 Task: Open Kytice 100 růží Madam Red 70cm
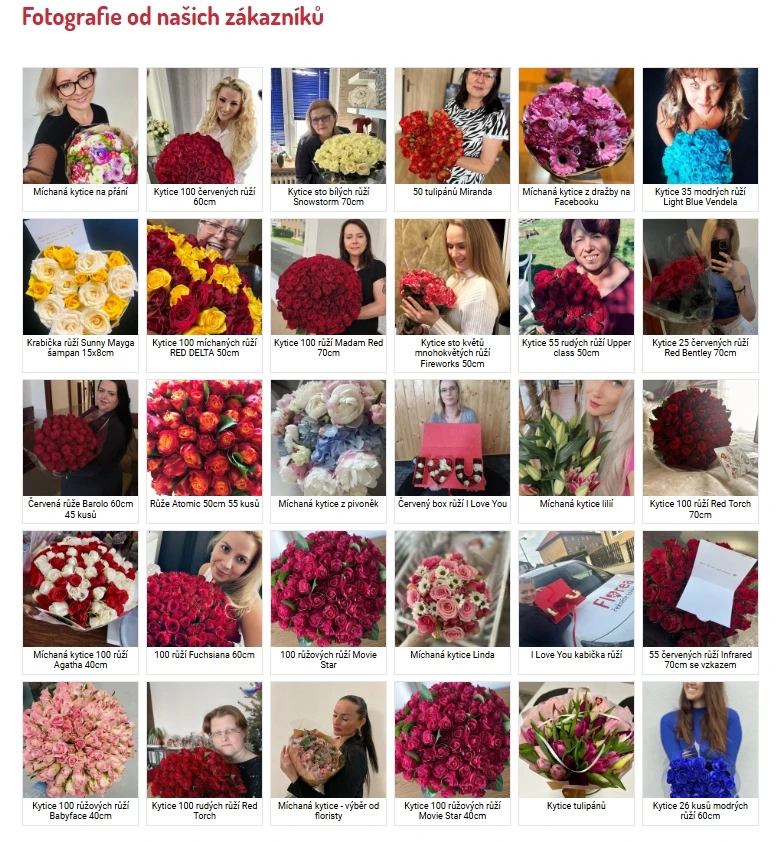(328, 277)
